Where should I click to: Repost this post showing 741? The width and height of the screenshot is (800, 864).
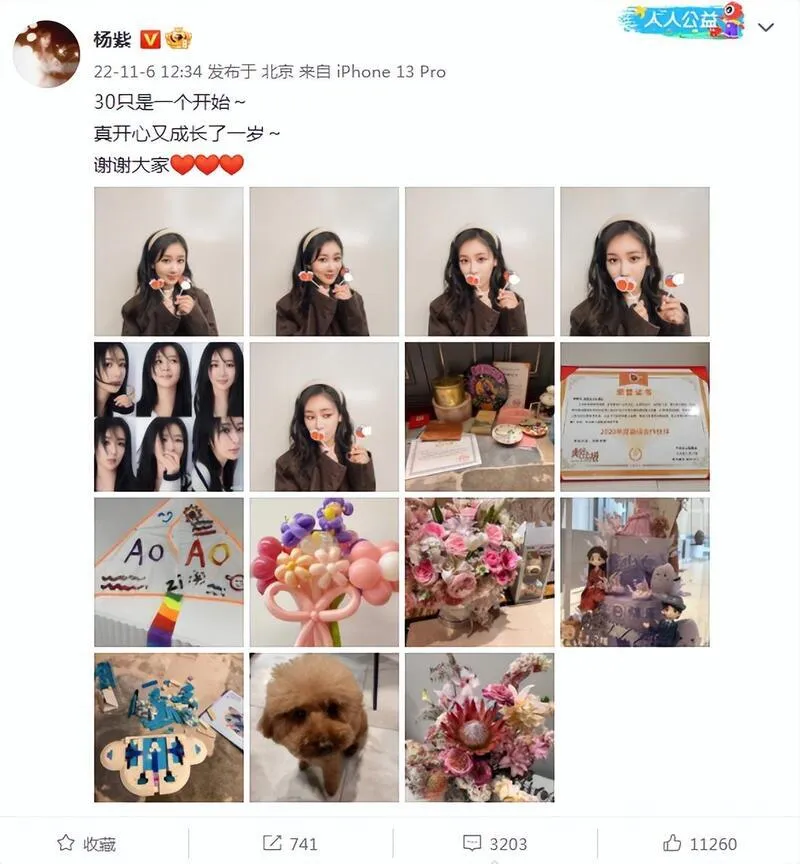pos(290,843)
